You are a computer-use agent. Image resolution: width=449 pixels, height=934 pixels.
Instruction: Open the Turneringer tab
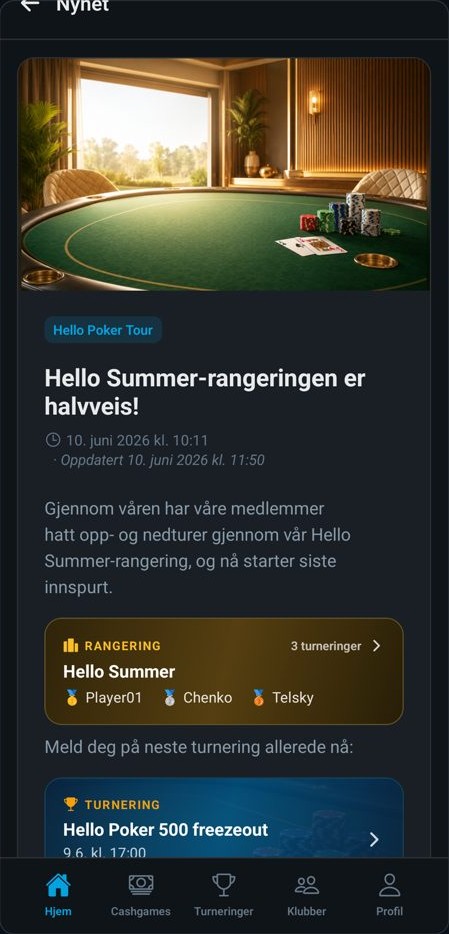tap(224, 895)
